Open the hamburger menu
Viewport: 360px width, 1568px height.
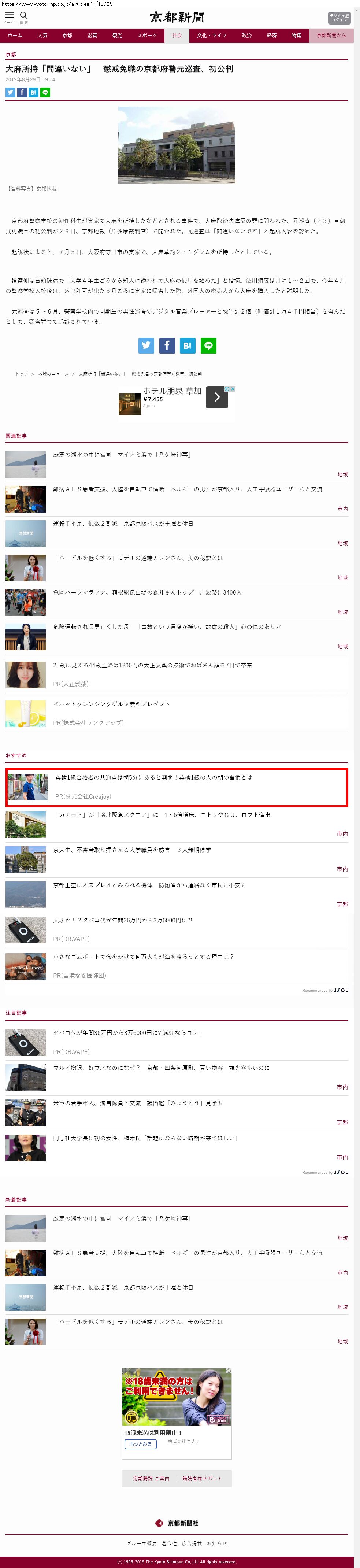tap(10, 16)
